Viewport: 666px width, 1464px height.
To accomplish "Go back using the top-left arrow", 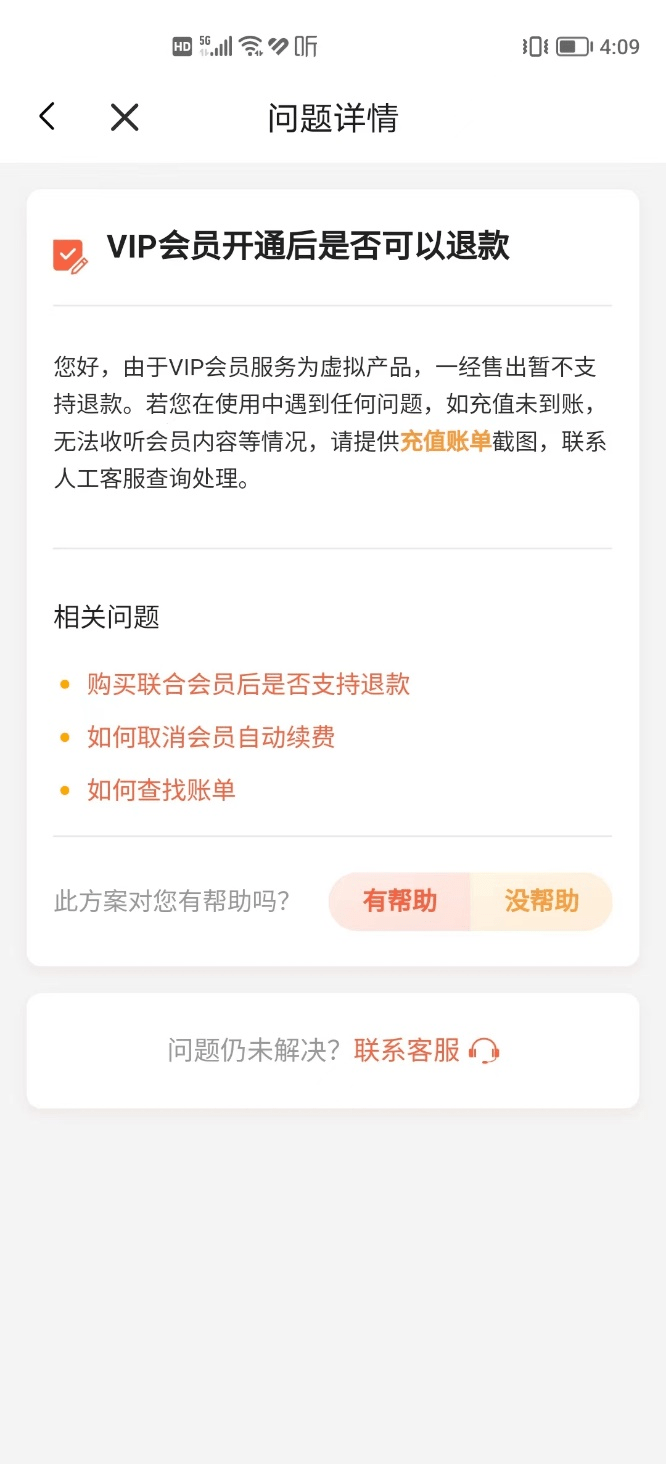I will [x=47, y=117].
